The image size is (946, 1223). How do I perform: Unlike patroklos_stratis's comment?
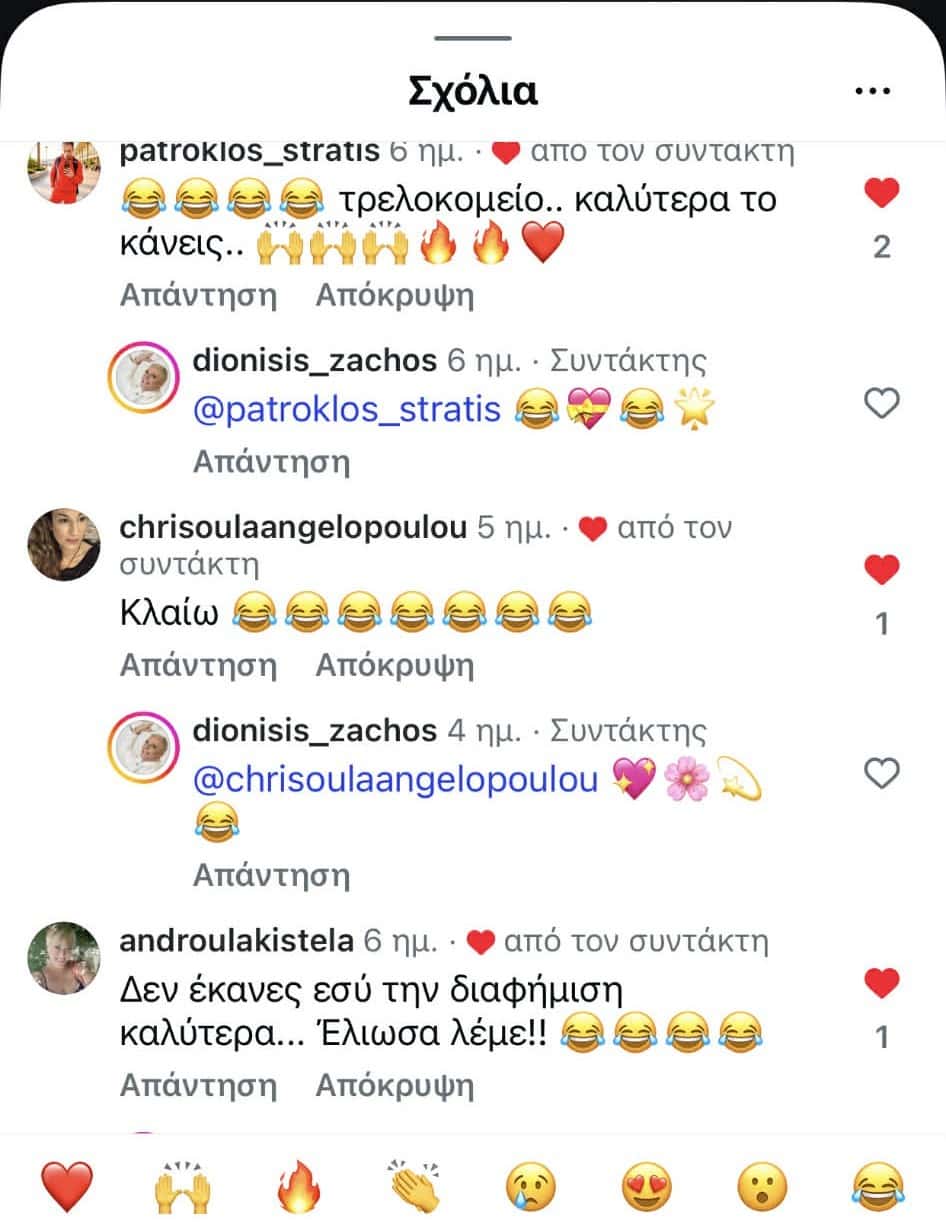[x=881, y=194]
